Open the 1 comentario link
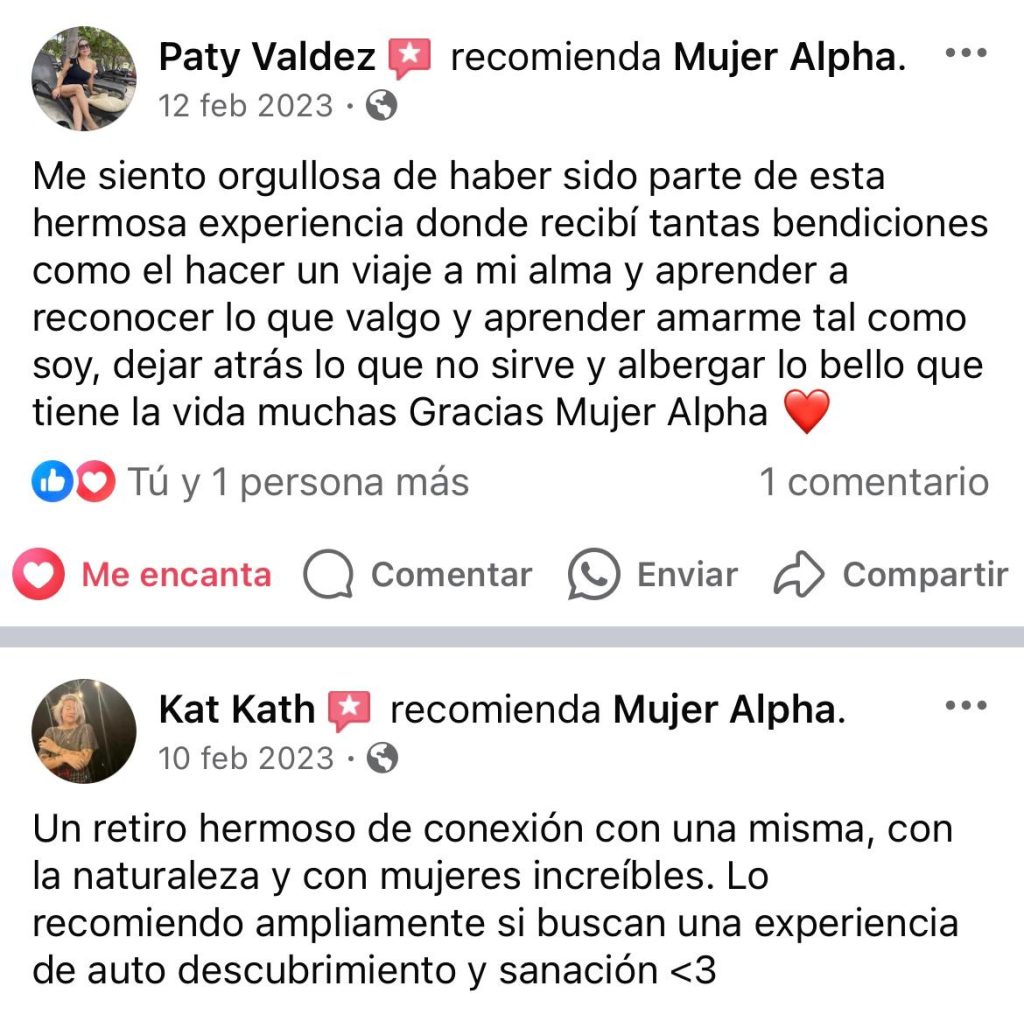The image size is (1024, 1014). pos(873,483)
